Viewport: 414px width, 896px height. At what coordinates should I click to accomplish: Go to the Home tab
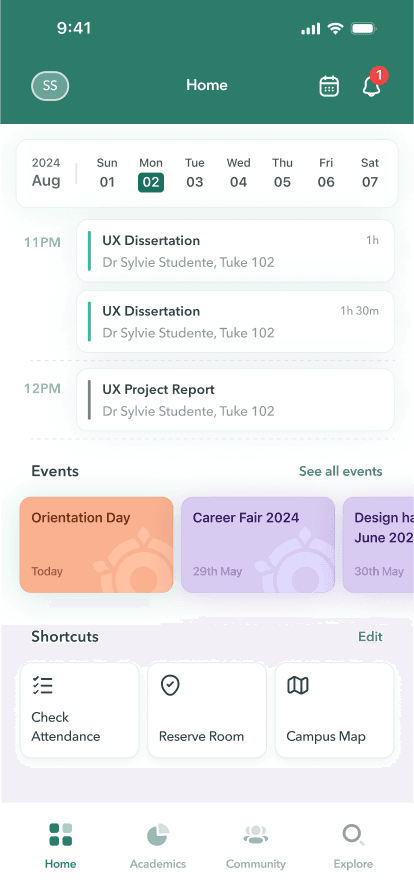point(61,846)
